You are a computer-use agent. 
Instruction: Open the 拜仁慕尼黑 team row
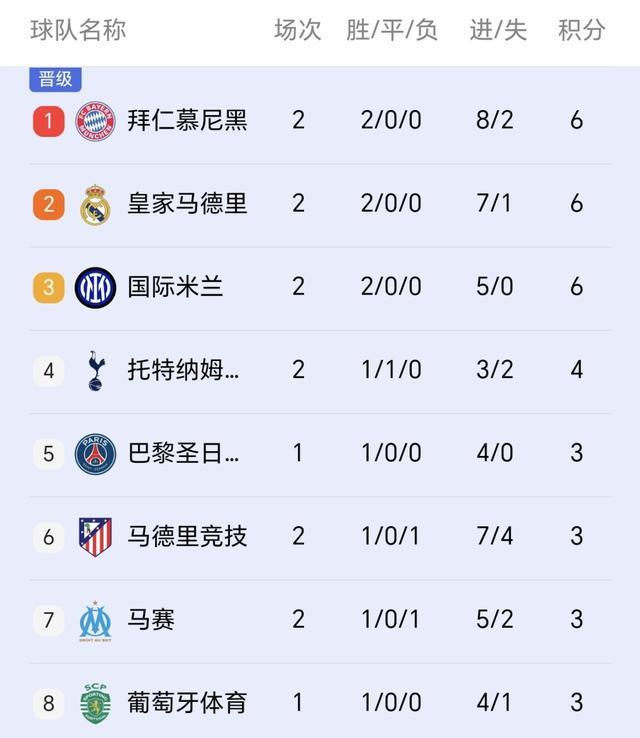(187, 121)
